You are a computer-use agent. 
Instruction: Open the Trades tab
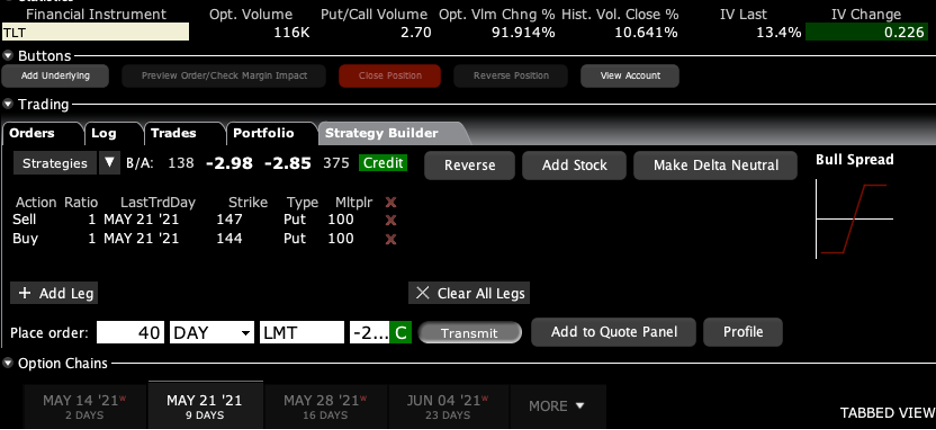coord(173,133)
